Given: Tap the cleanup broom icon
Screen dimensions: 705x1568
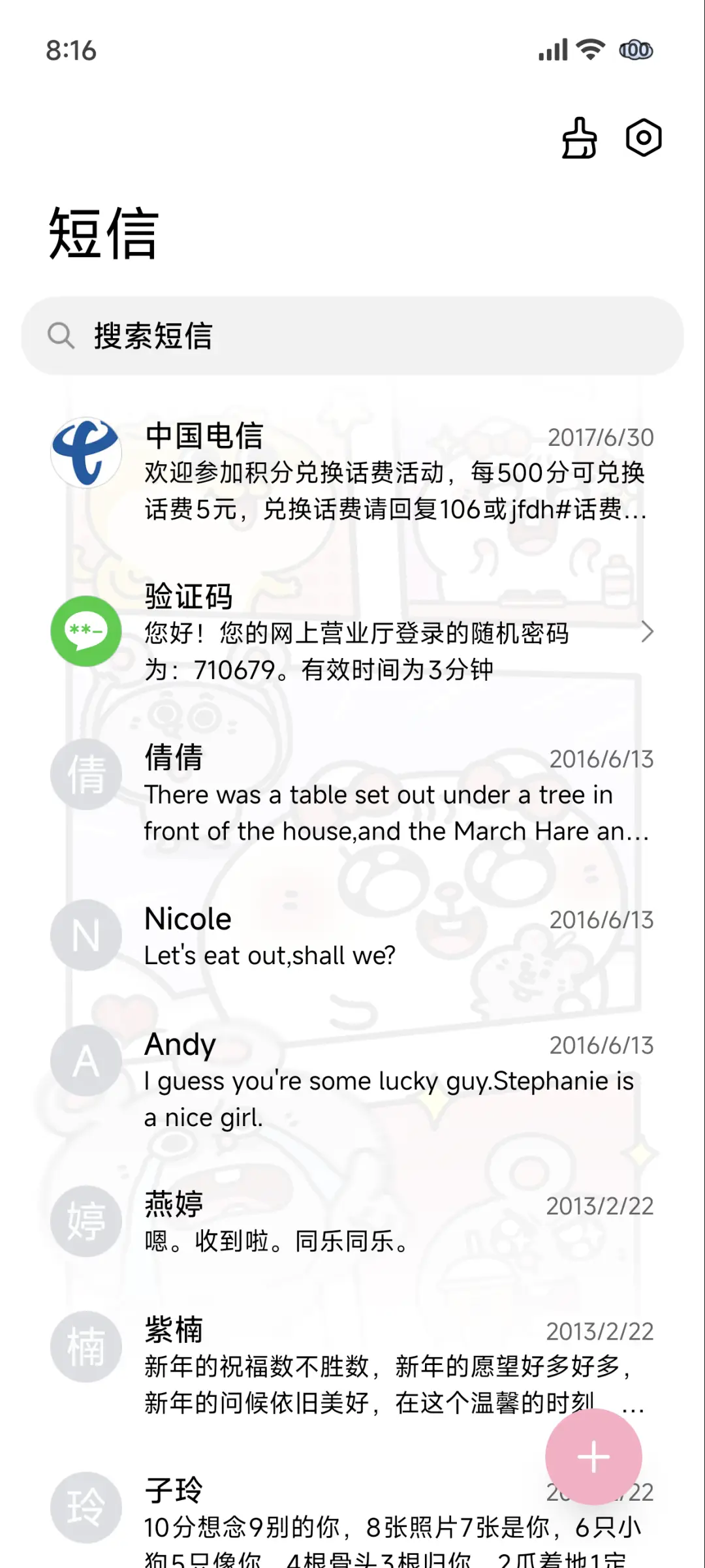Looking at the screenshot, I should [579, 138].
